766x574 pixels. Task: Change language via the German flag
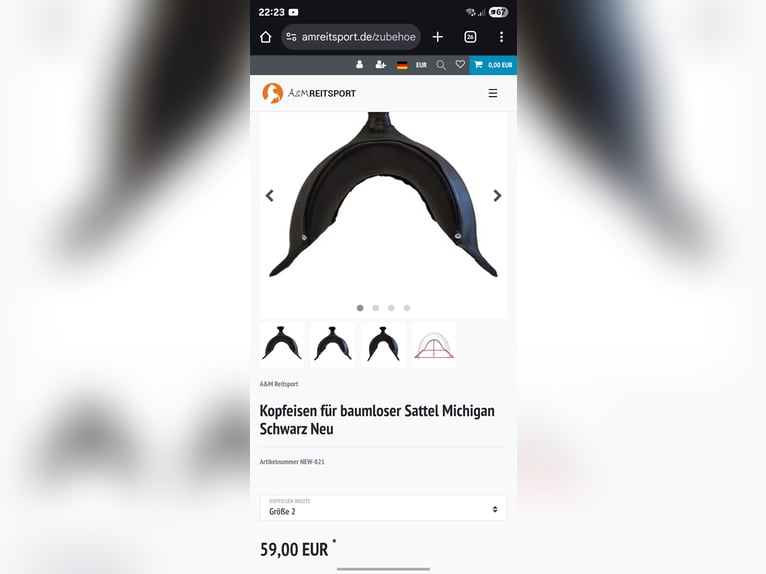pyautogui.click(x=402, y=65)
